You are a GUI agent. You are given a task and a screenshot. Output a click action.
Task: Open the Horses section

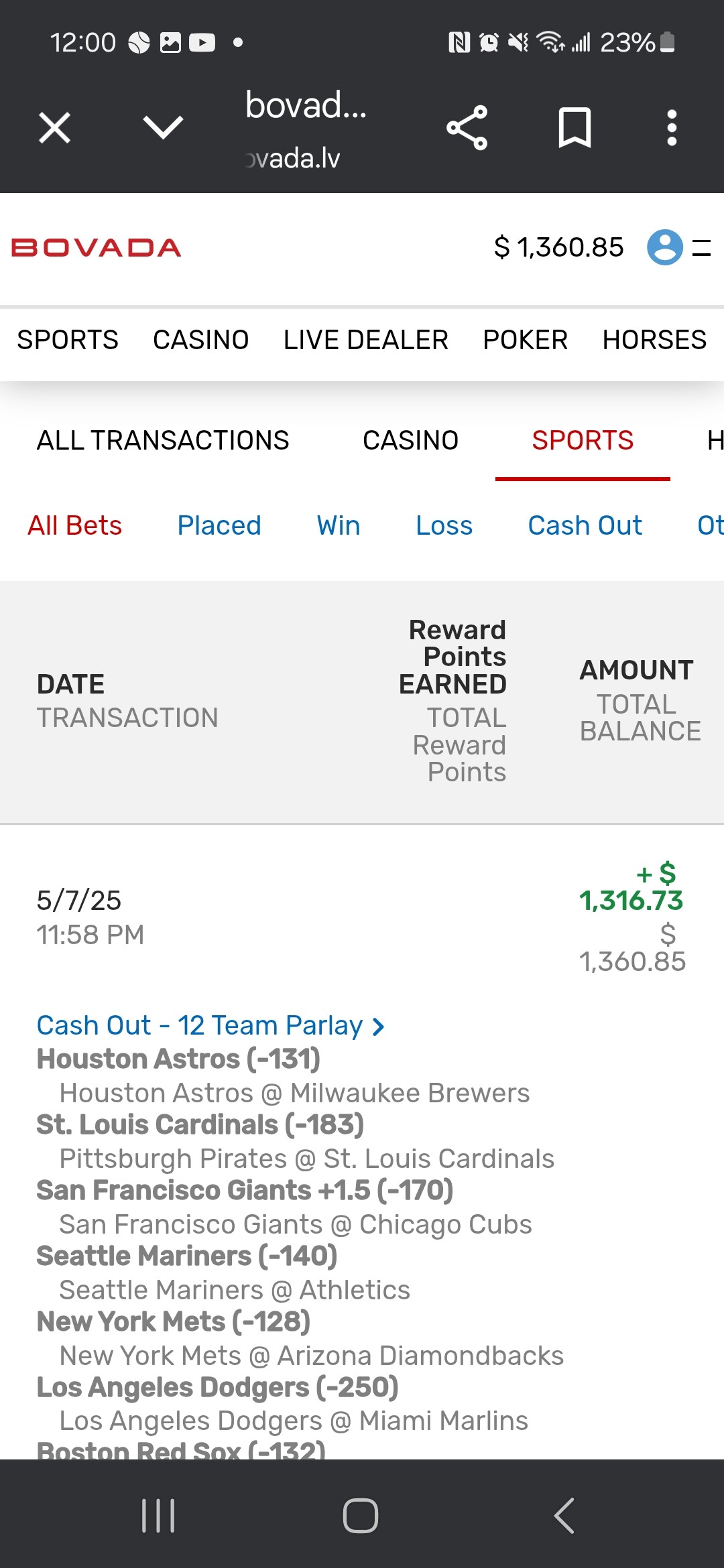[654, 340]
